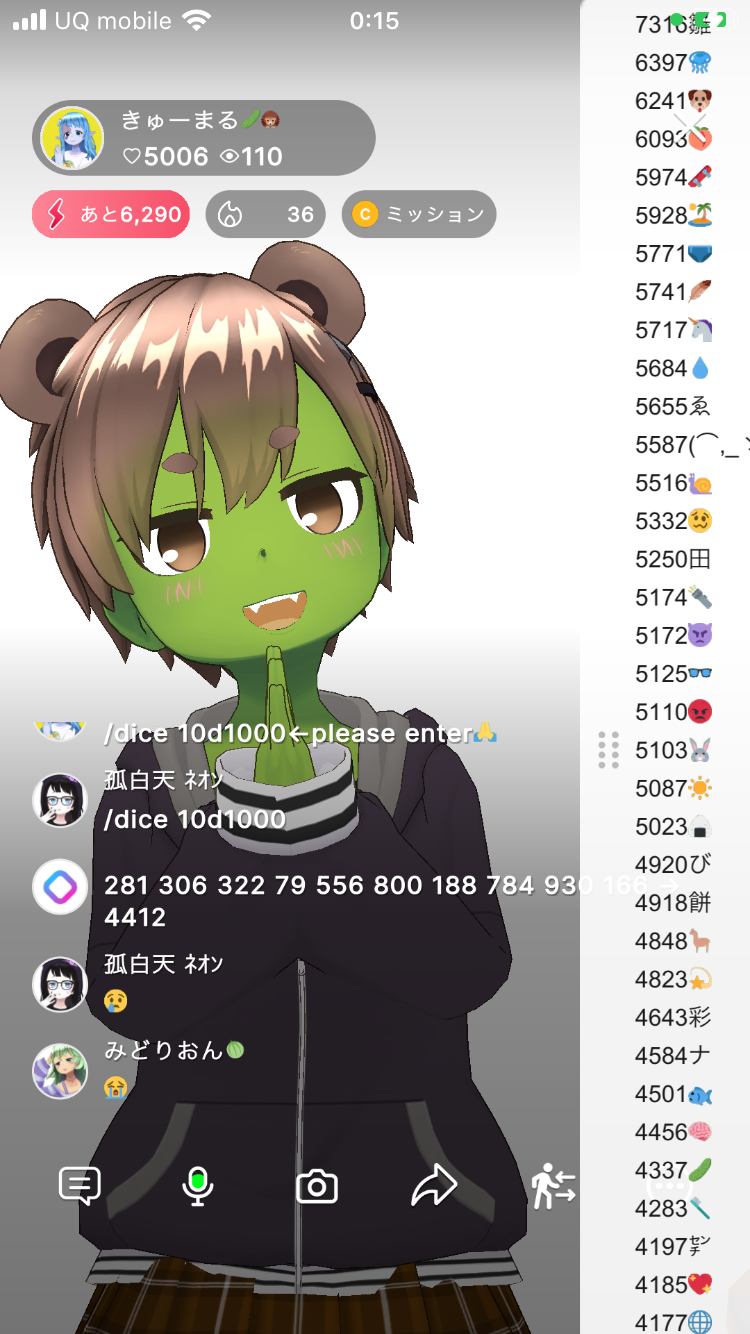Open the ミッション button
The width and height of the screenshot is (750, 1334).
click(419, 214)
